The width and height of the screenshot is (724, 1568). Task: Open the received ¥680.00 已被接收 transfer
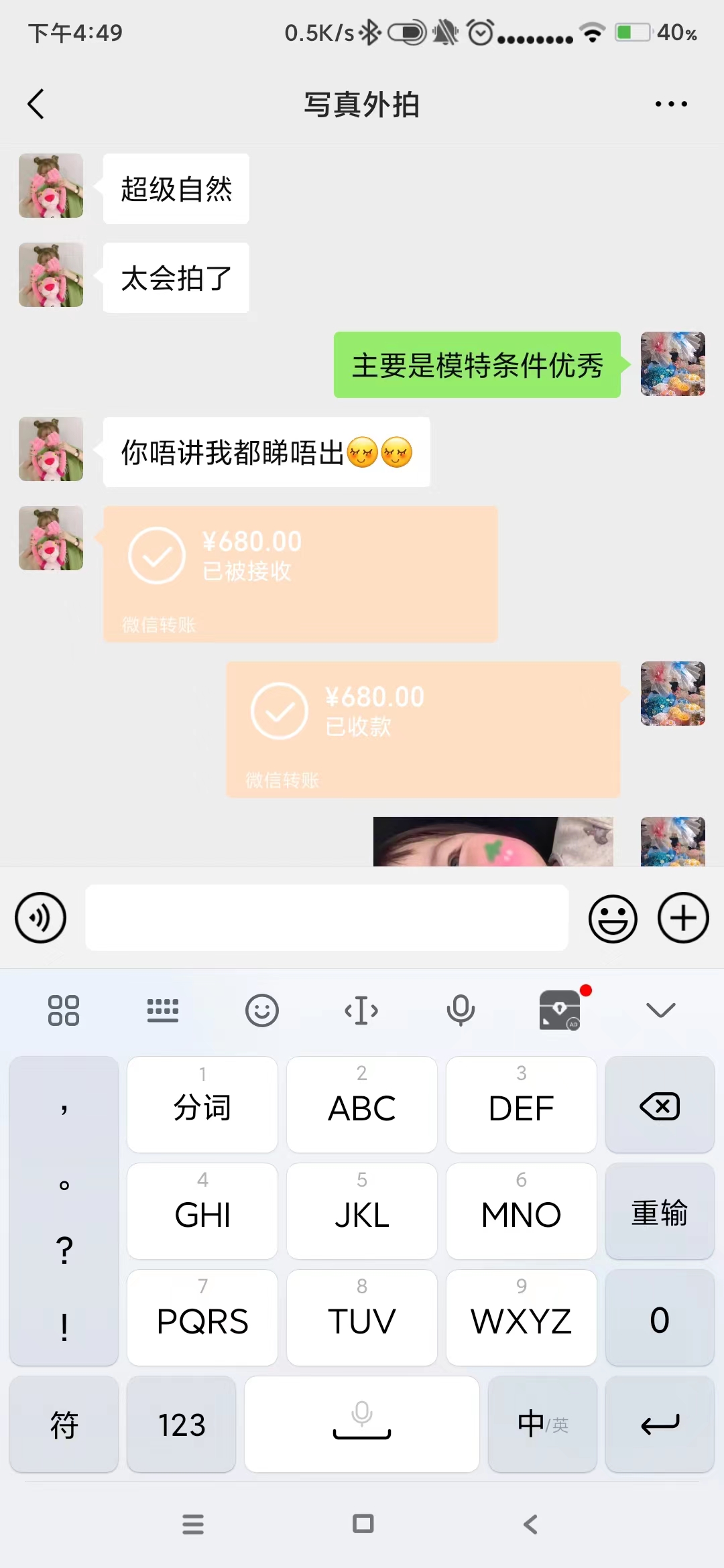300,574
